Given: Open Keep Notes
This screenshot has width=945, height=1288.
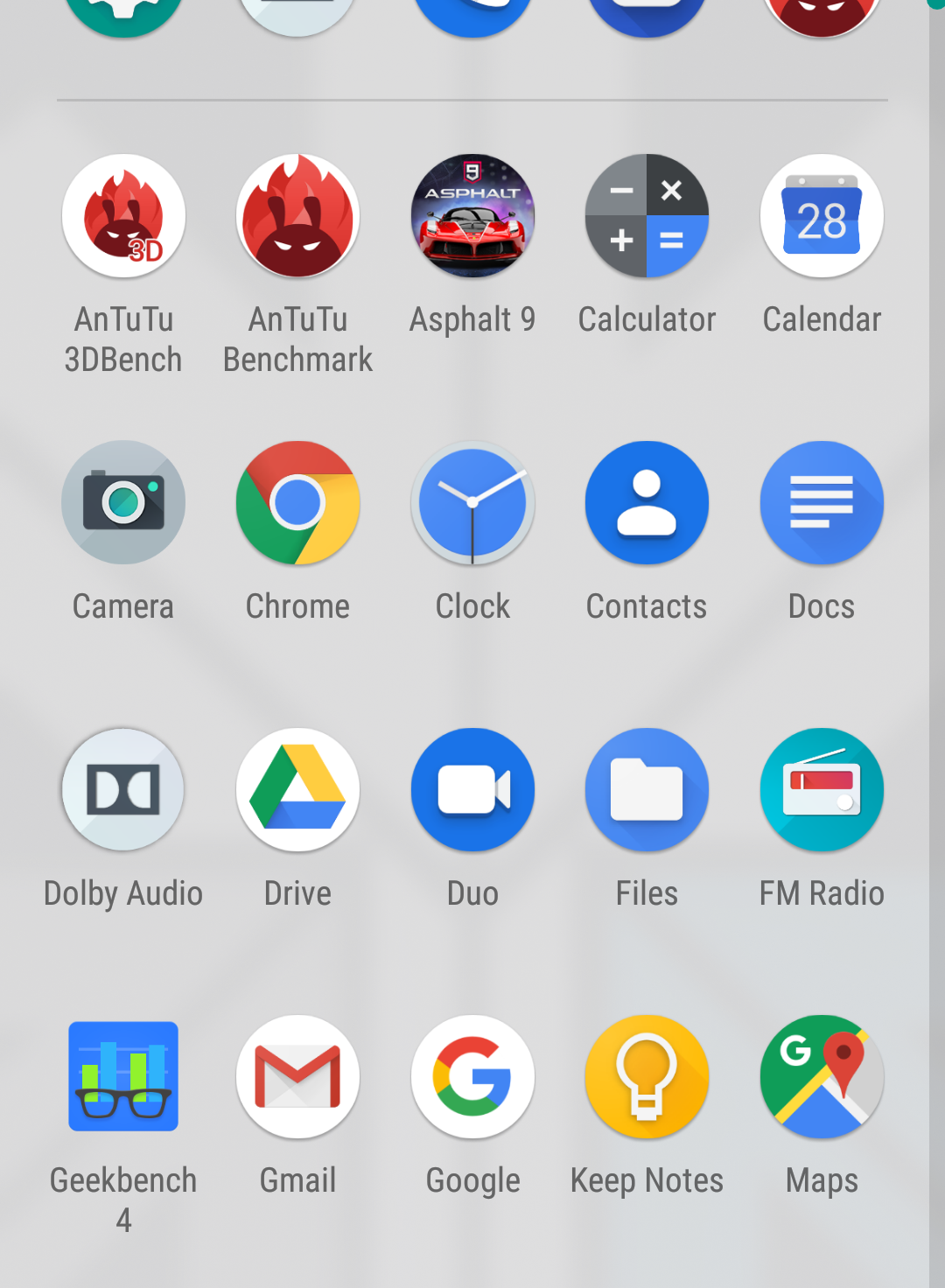Looking at the screenshot, I should [x=647, y=1077].
